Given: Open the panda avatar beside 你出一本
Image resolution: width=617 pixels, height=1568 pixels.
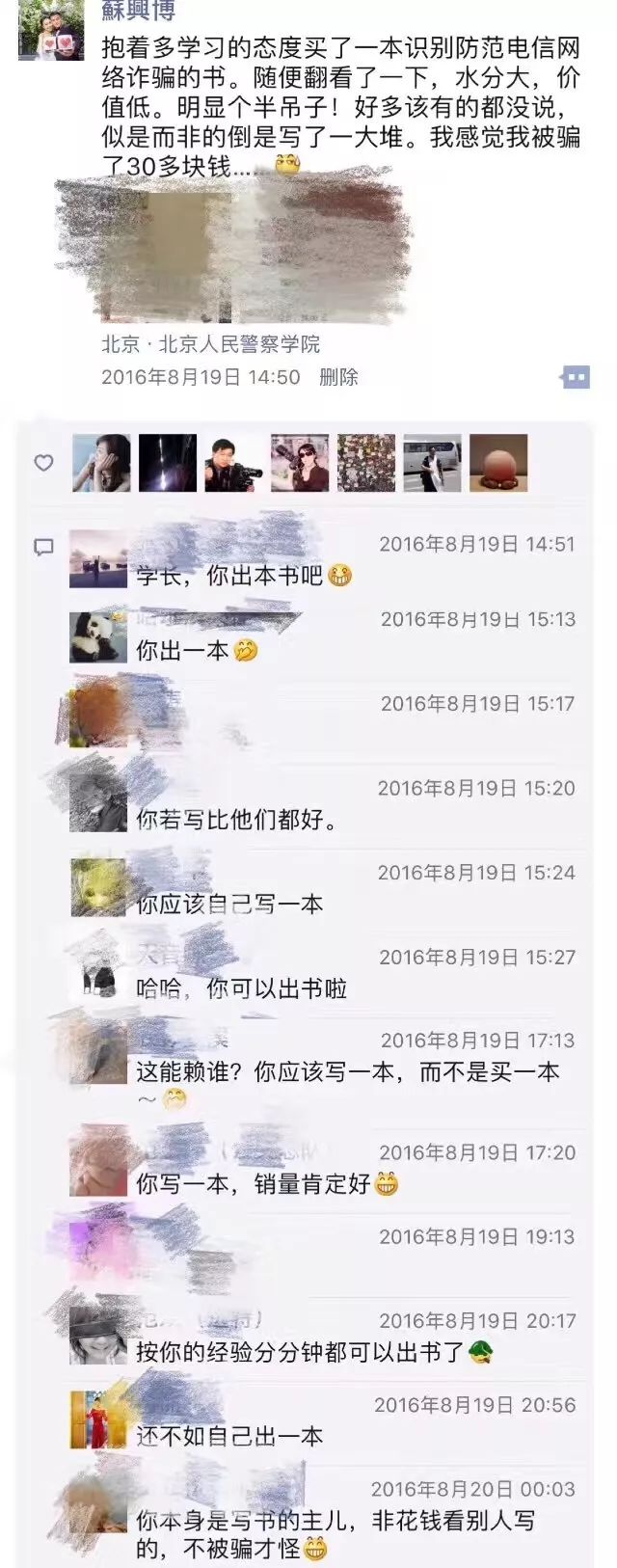Looking at the screenshot, I should click(98, 636).
